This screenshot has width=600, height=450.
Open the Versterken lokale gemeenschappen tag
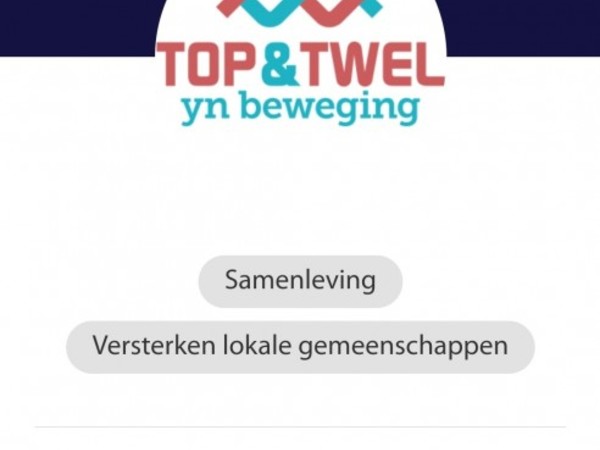(x=300, y=347)
